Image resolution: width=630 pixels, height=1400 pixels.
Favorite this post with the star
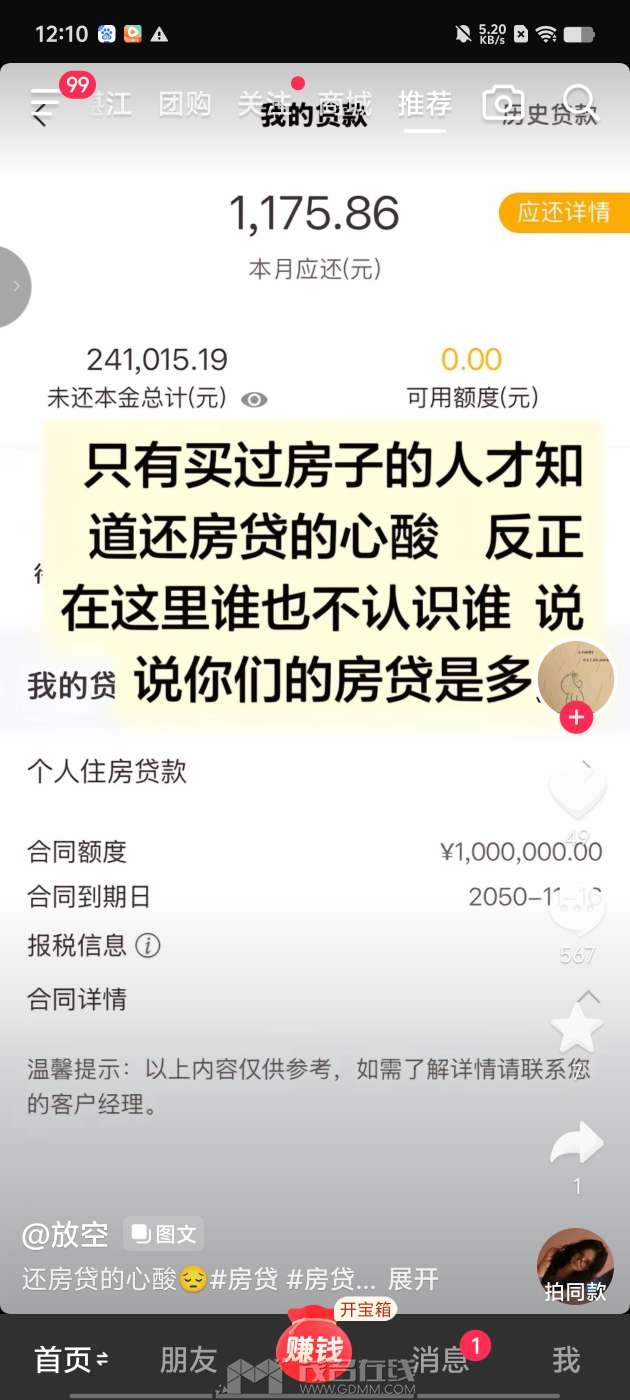tap(577, 1028)
